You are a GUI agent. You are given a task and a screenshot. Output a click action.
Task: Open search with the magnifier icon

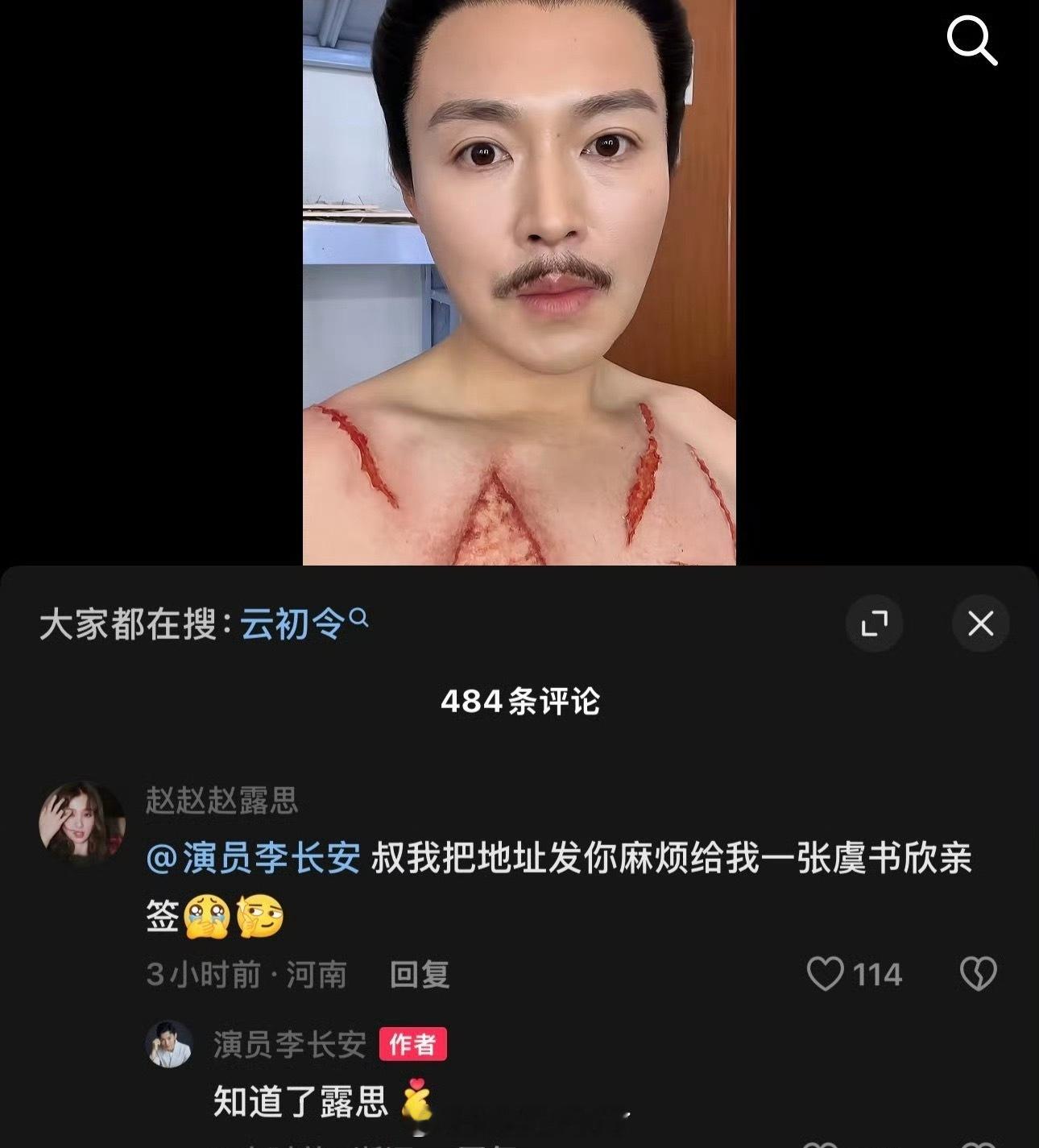coord(974,40)
